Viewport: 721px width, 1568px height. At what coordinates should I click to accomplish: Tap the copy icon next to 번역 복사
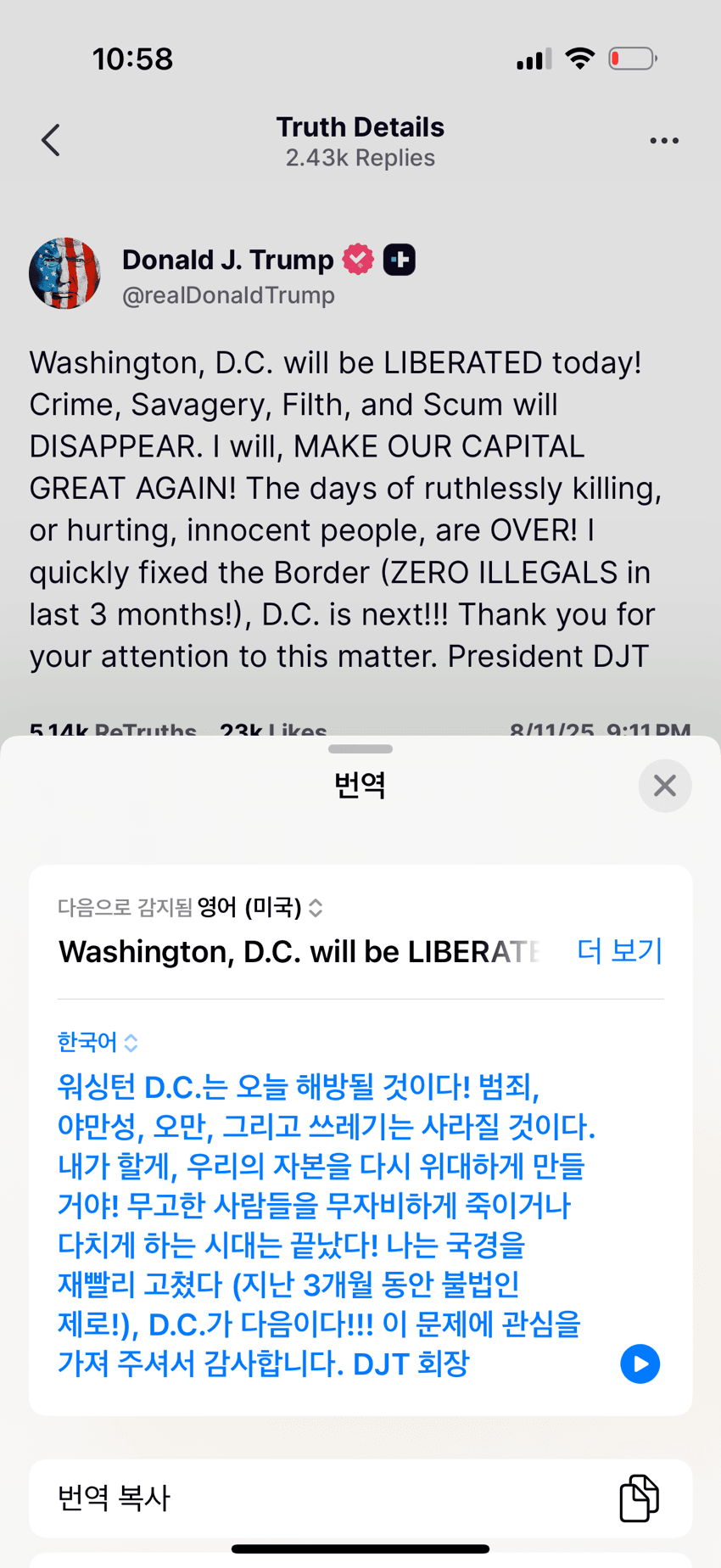640,1498
